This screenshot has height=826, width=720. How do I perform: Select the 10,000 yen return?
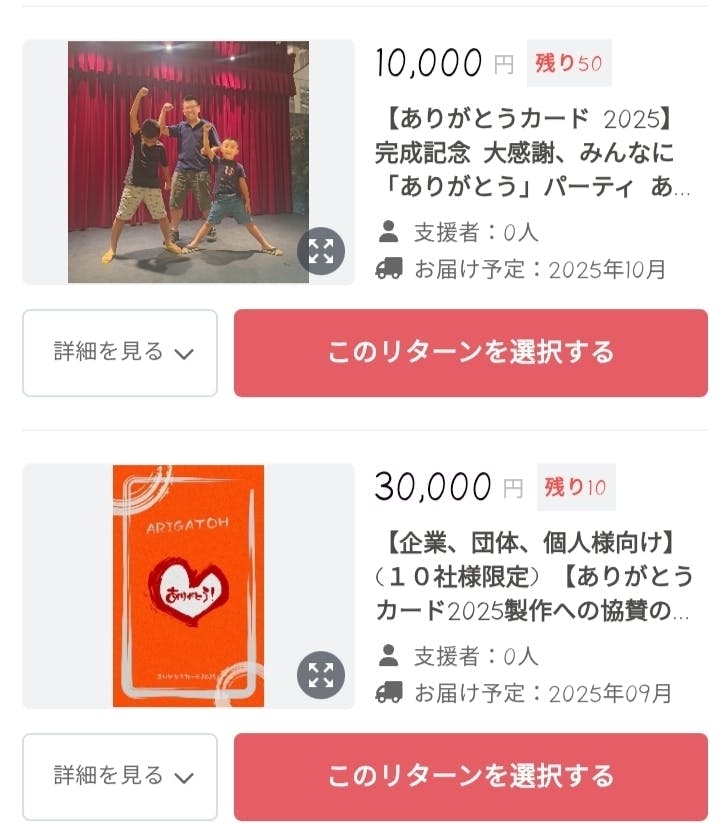point(470,353)
